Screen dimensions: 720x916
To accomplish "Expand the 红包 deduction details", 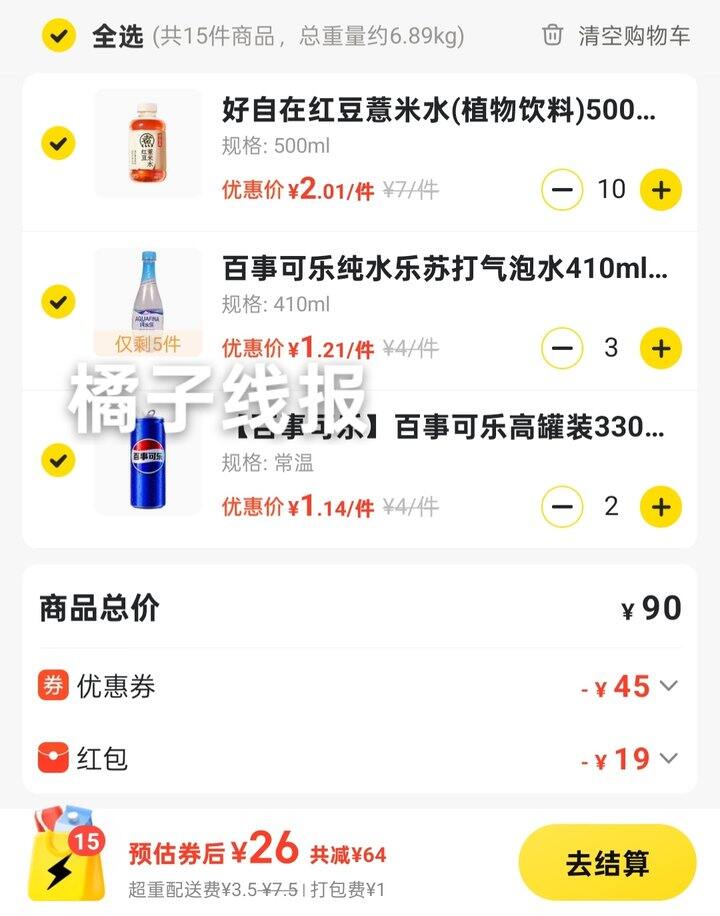I will tap(668, 759).
